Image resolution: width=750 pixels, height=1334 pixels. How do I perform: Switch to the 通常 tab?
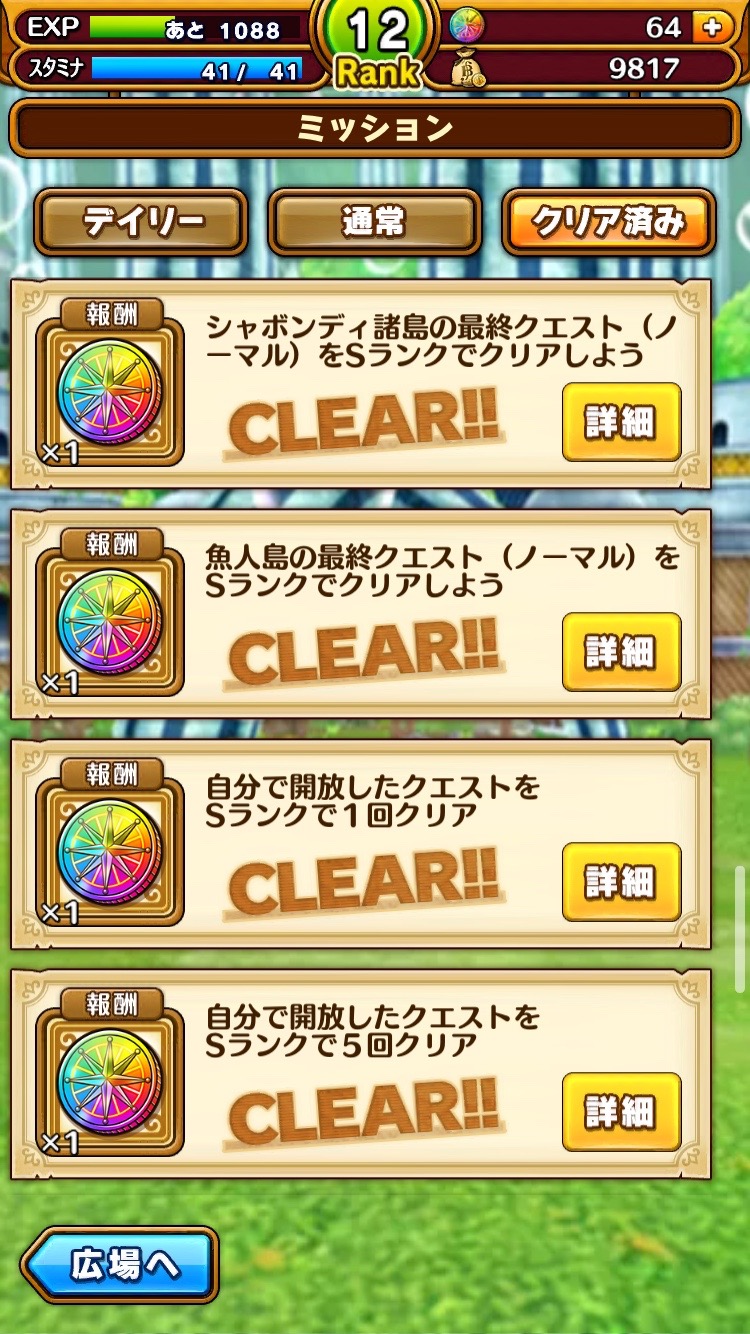374,221
